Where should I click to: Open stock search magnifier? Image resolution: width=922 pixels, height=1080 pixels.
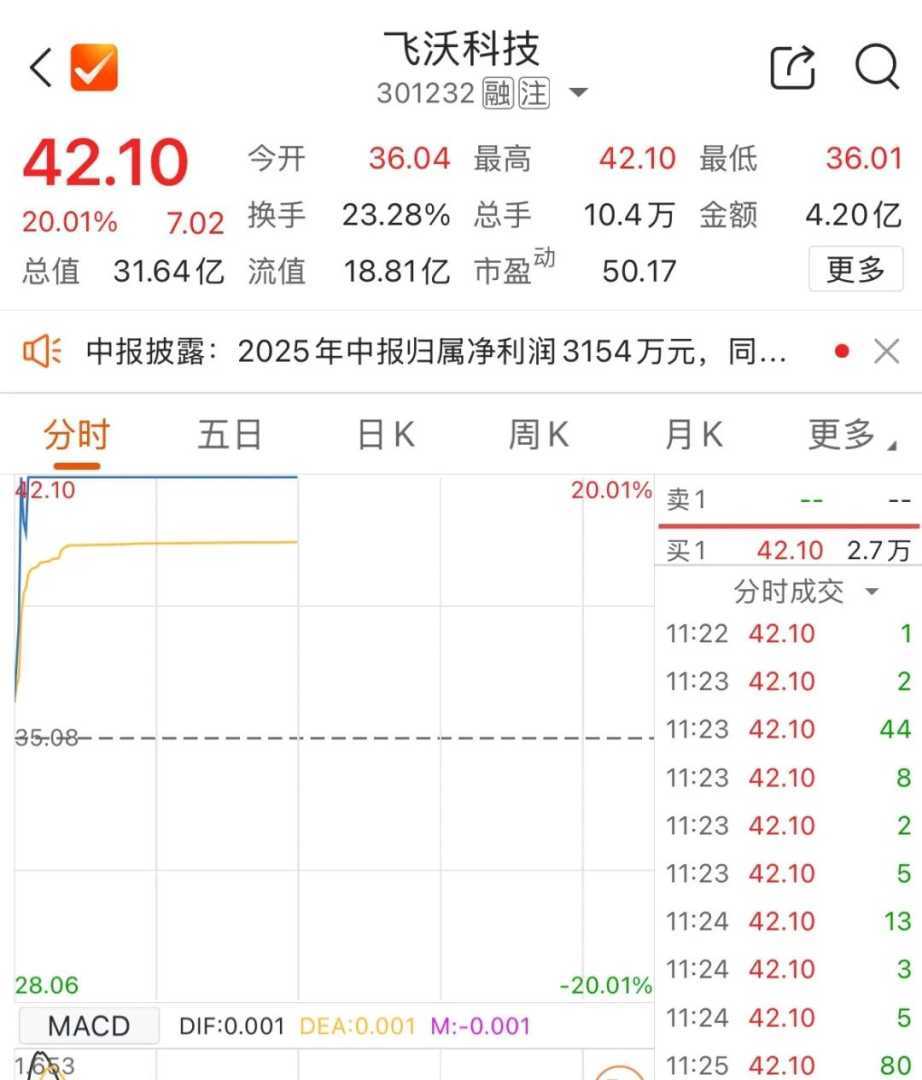click(877, 68)
